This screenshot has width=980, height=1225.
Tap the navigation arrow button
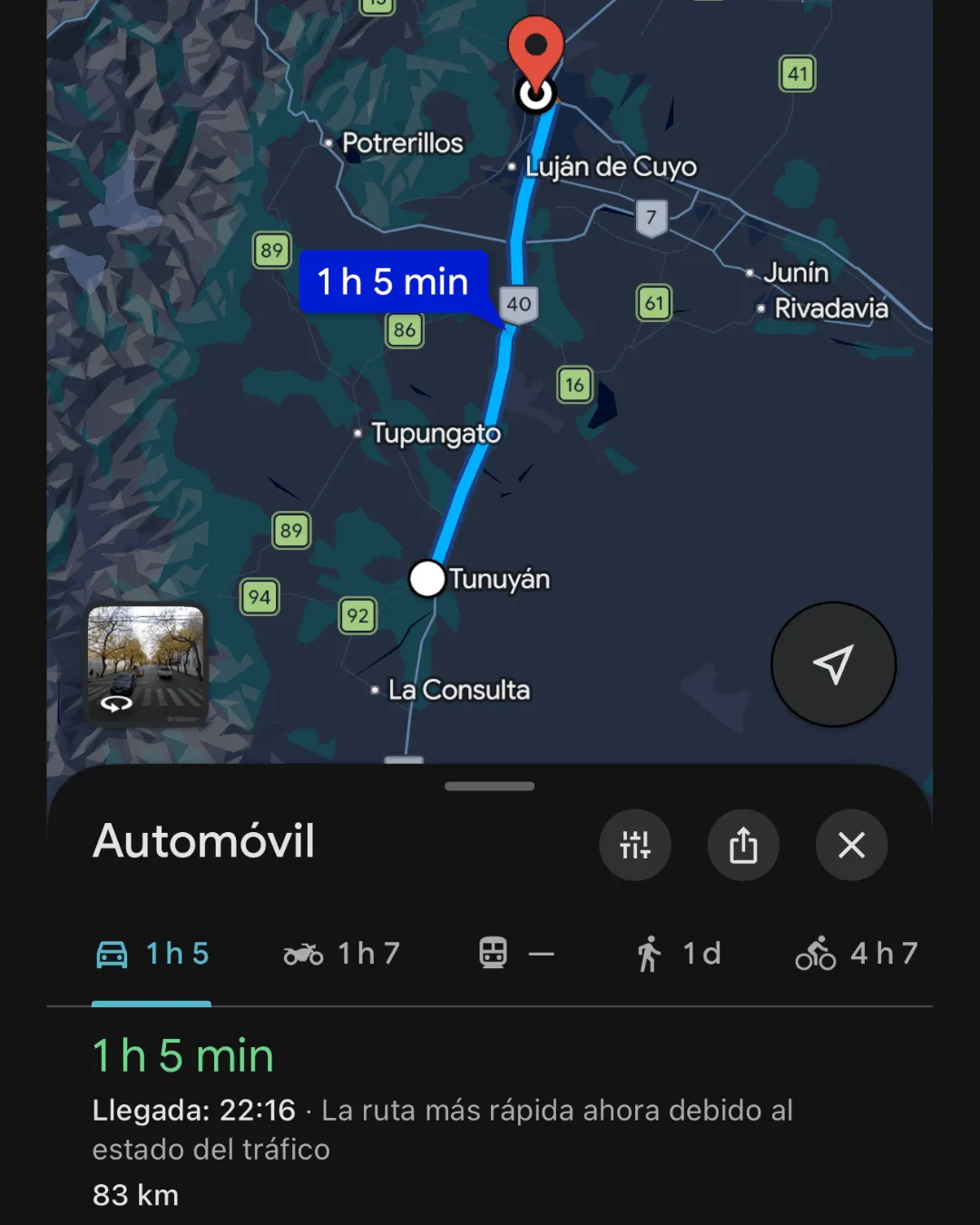833,664
